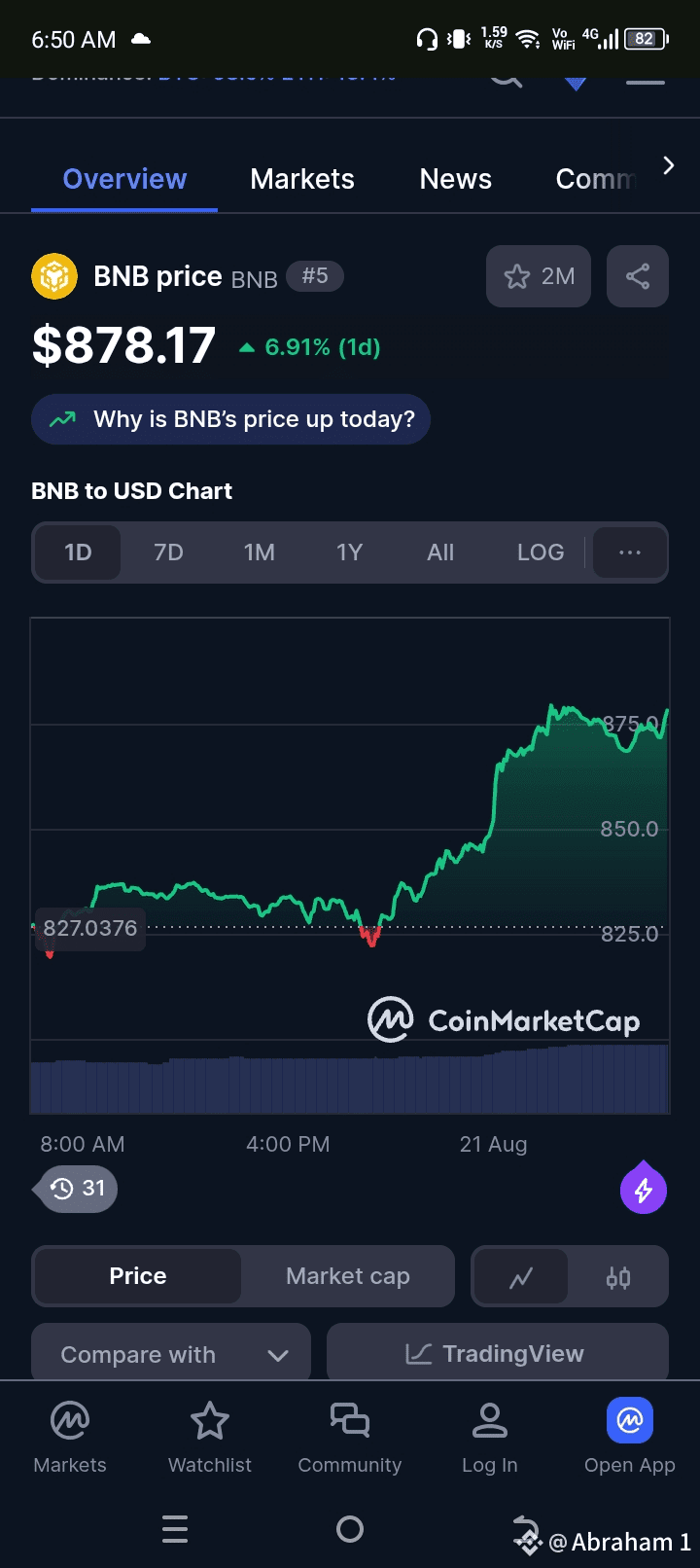This screenshot has height=1568, width=700.
Task: Open the TradingView chart
Action: coord(498,1354)
